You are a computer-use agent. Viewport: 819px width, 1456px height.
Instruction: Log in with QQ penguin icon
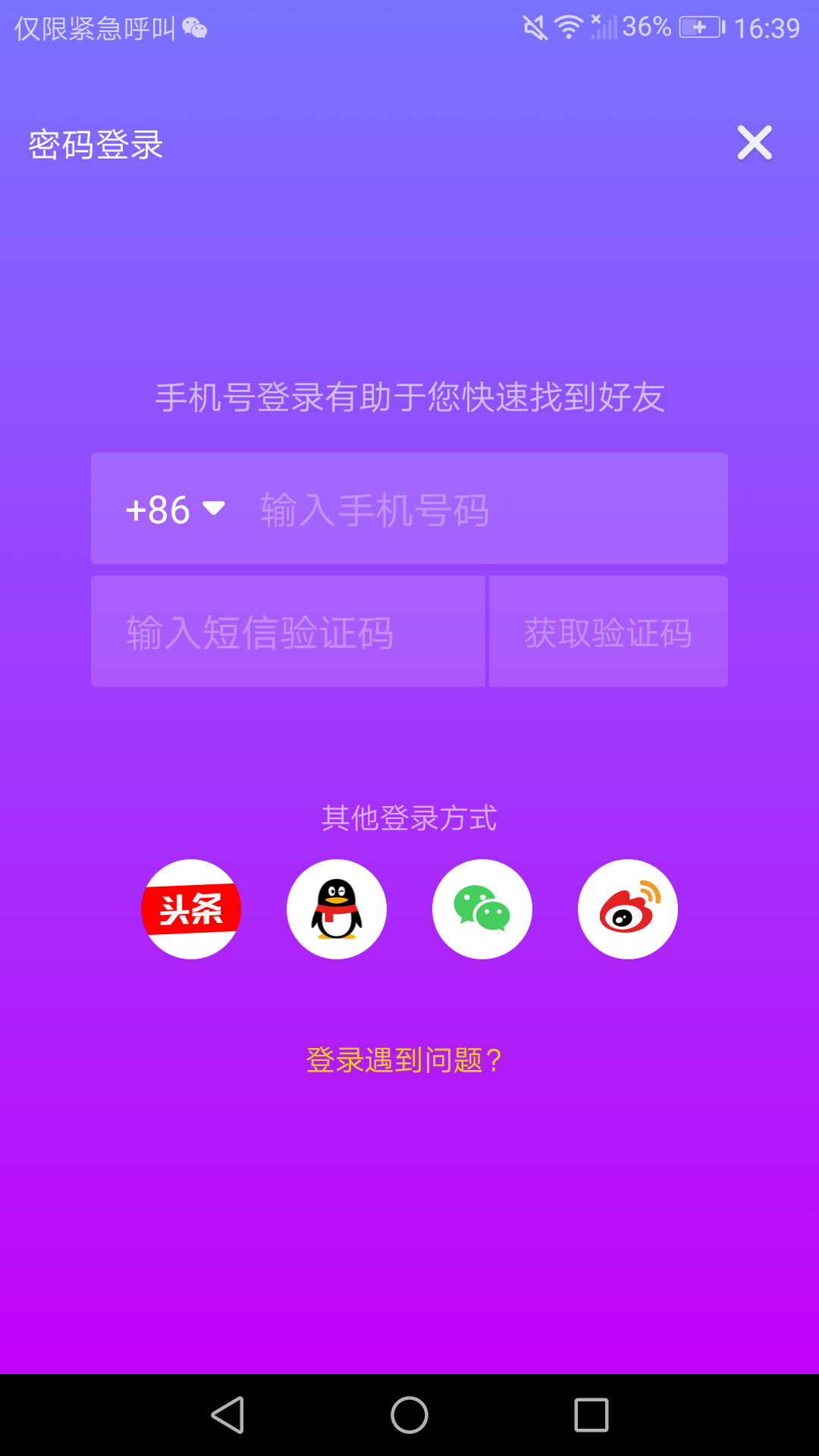[337, 909]
